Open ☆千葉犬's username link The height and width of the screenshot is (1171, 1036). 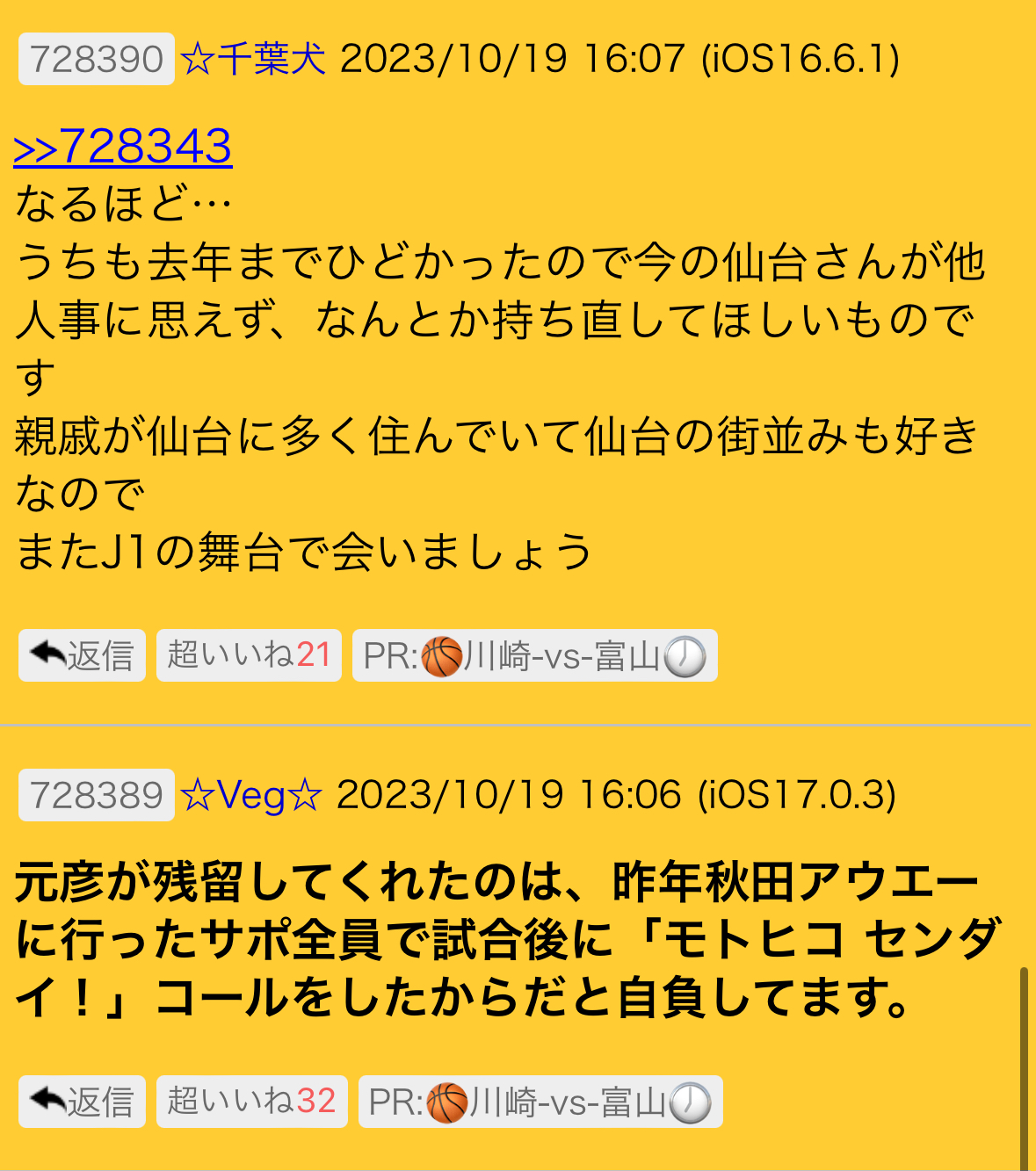tap(253, 59)
